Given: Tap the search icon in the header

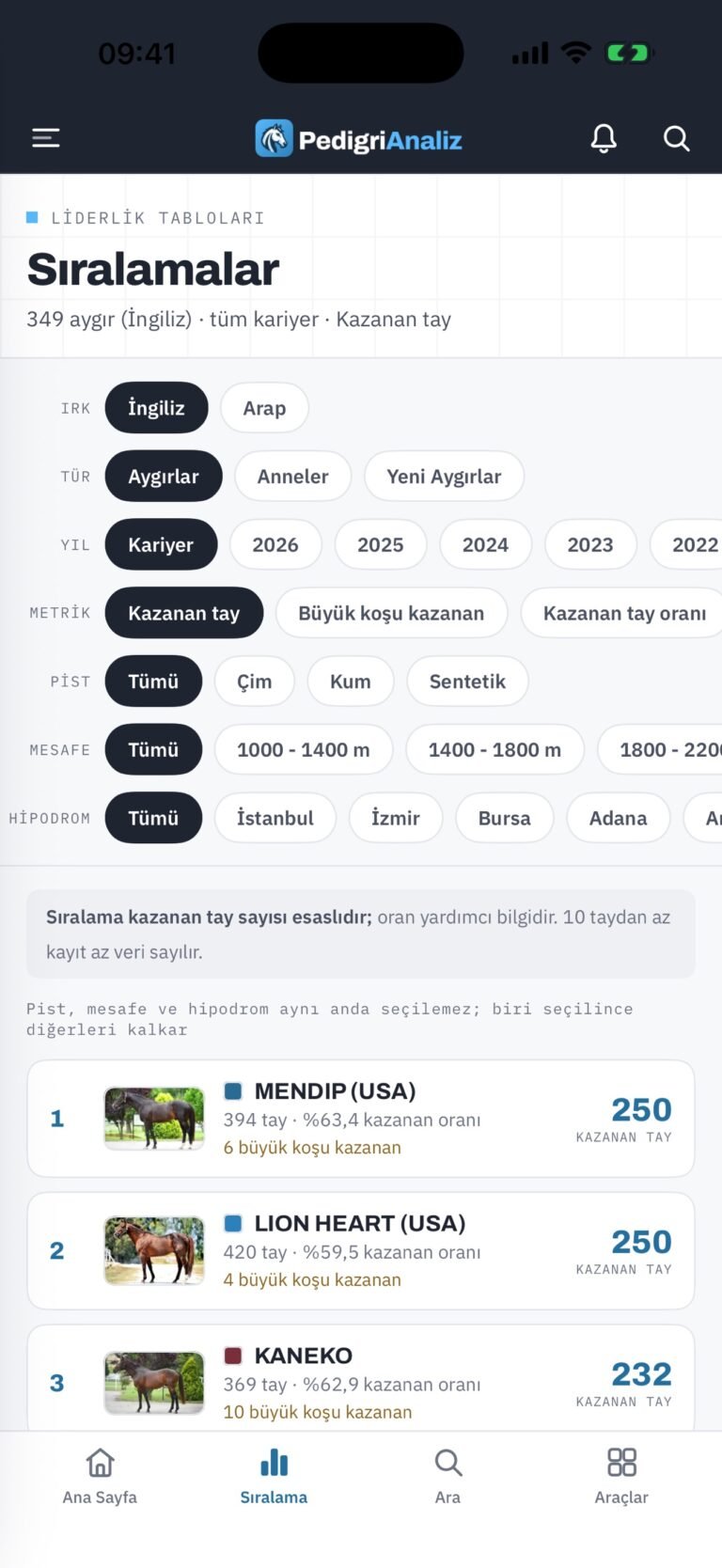Looking at the screenshot, I should [x=676, y=139].
